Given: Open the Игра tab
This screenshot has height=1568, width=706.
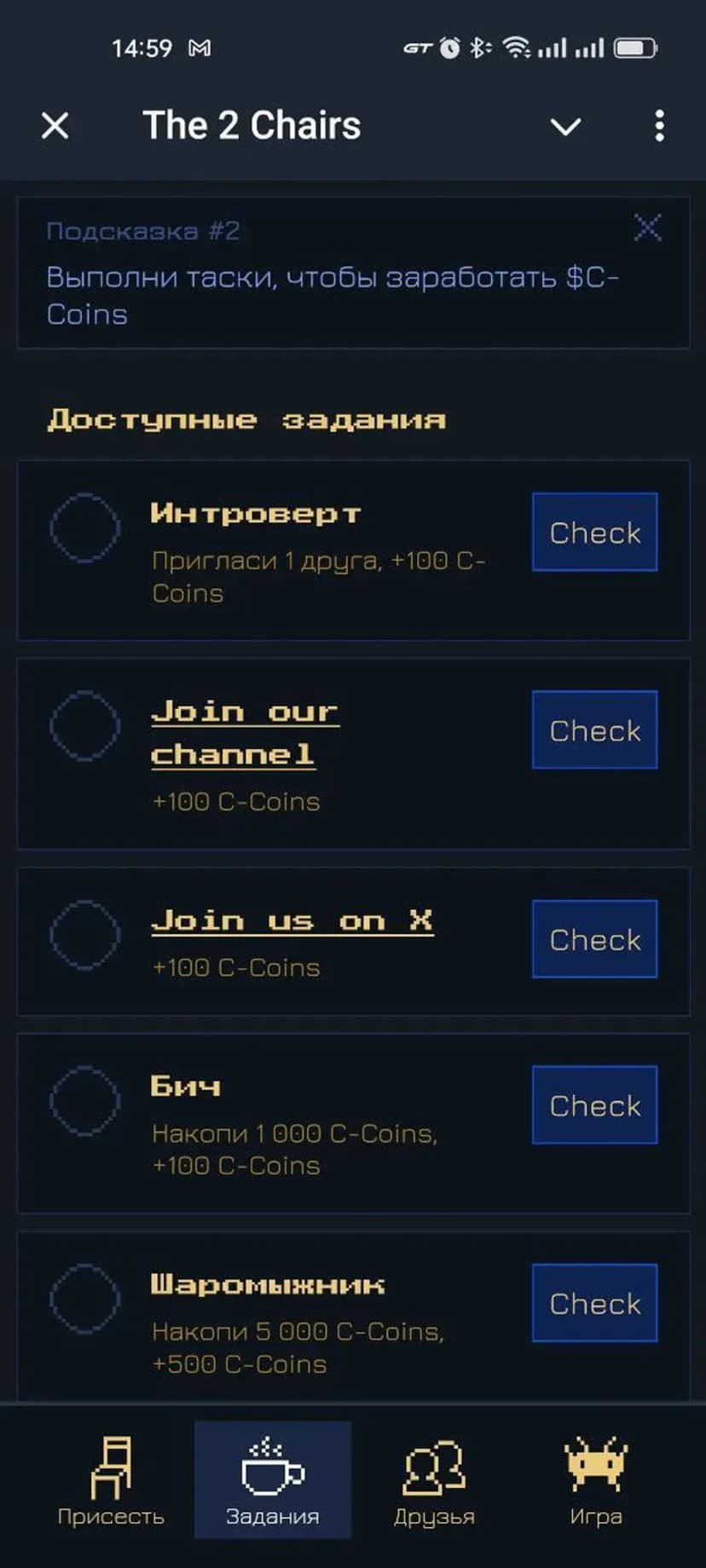Looking at the screenshot, I should tap(595, 1479).
